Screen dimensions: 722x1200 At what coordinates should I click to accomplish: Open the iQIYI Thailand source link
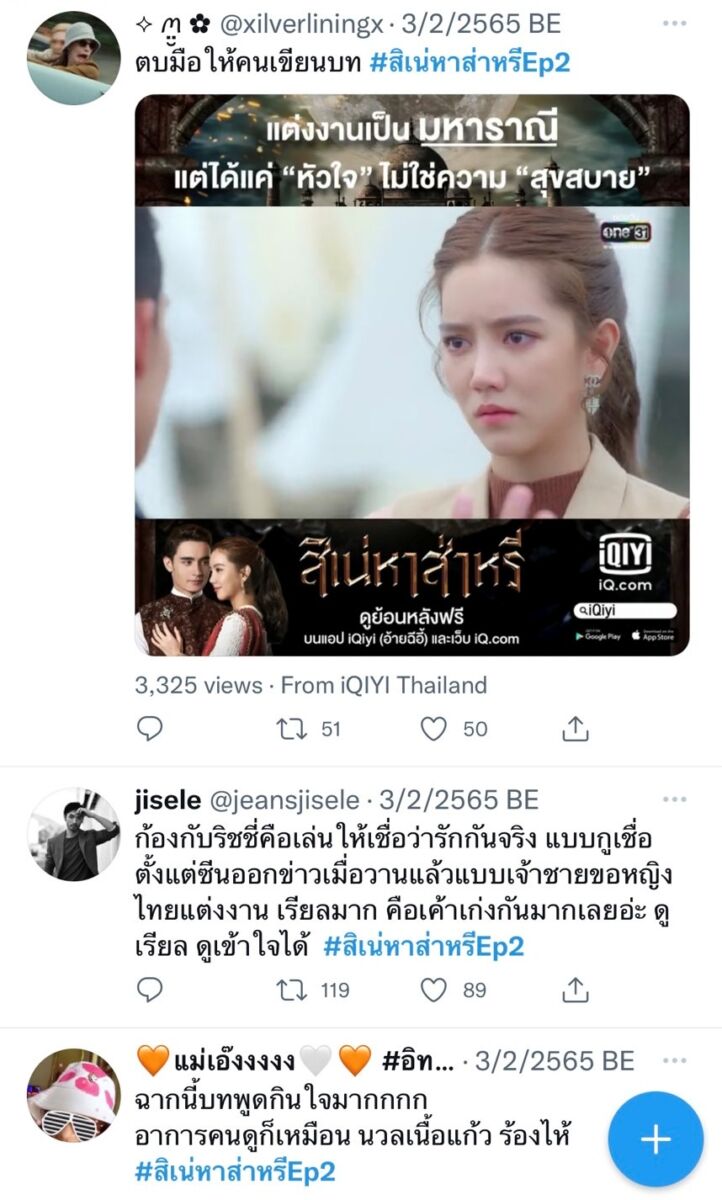[384, 686]
